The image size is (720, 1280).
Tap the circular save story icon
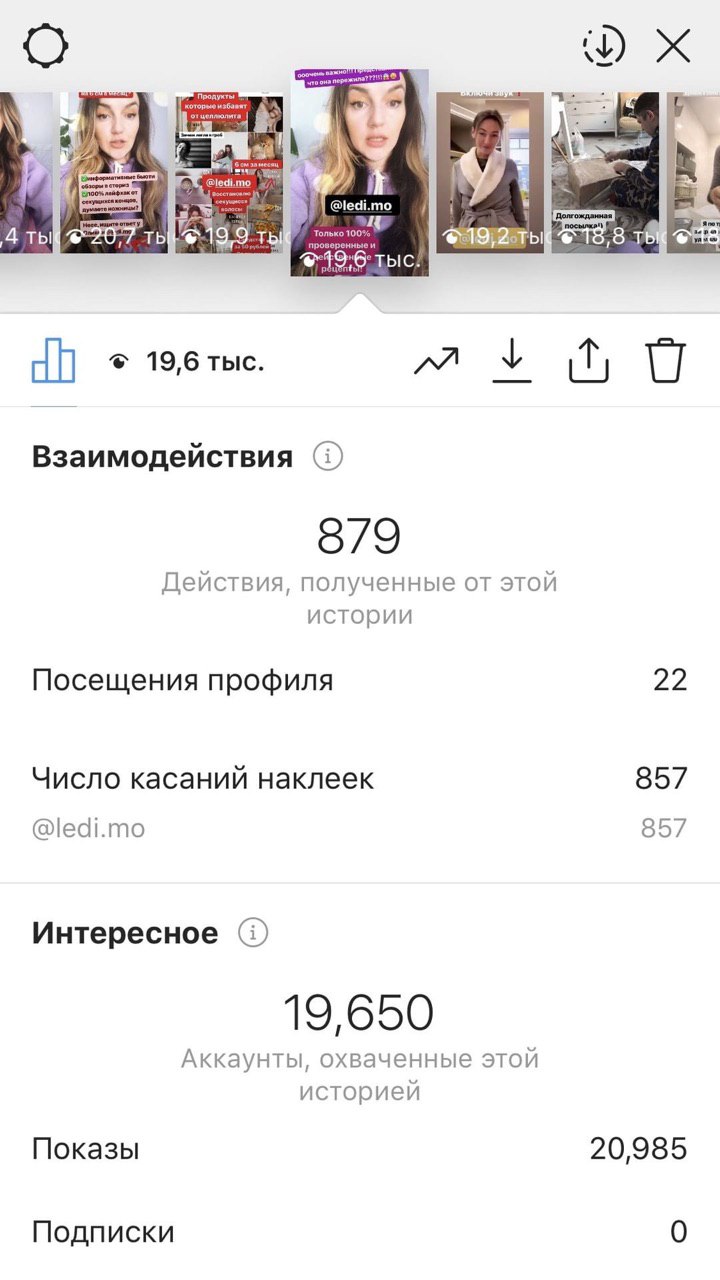coord(603,46)
